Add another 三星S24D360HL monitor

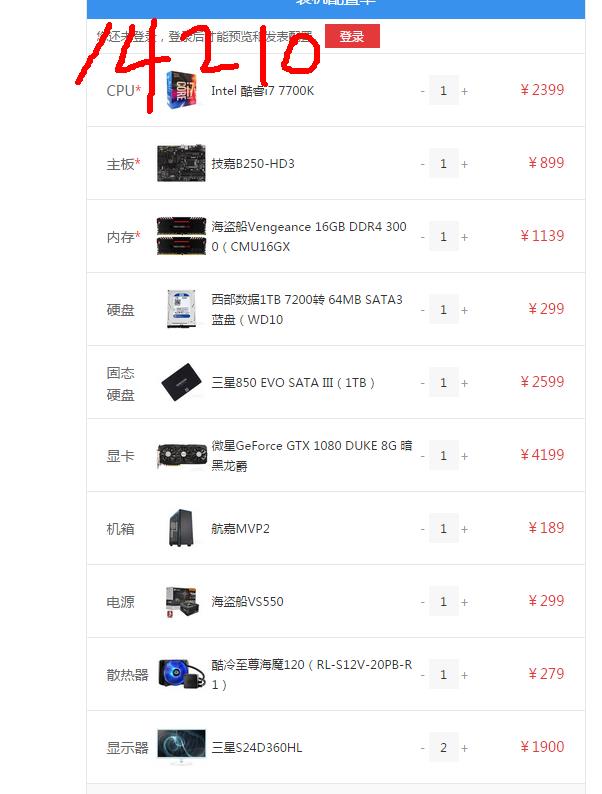tap(465, 748)
